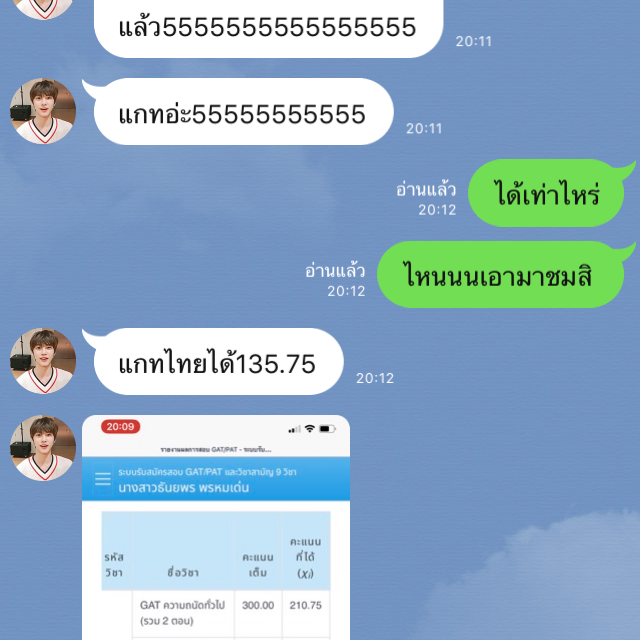The width and height of the screenshot is (640, 640).
Task: Open the shared GAT/PAT score screenshot image
Action: click(x=216, y=527)
